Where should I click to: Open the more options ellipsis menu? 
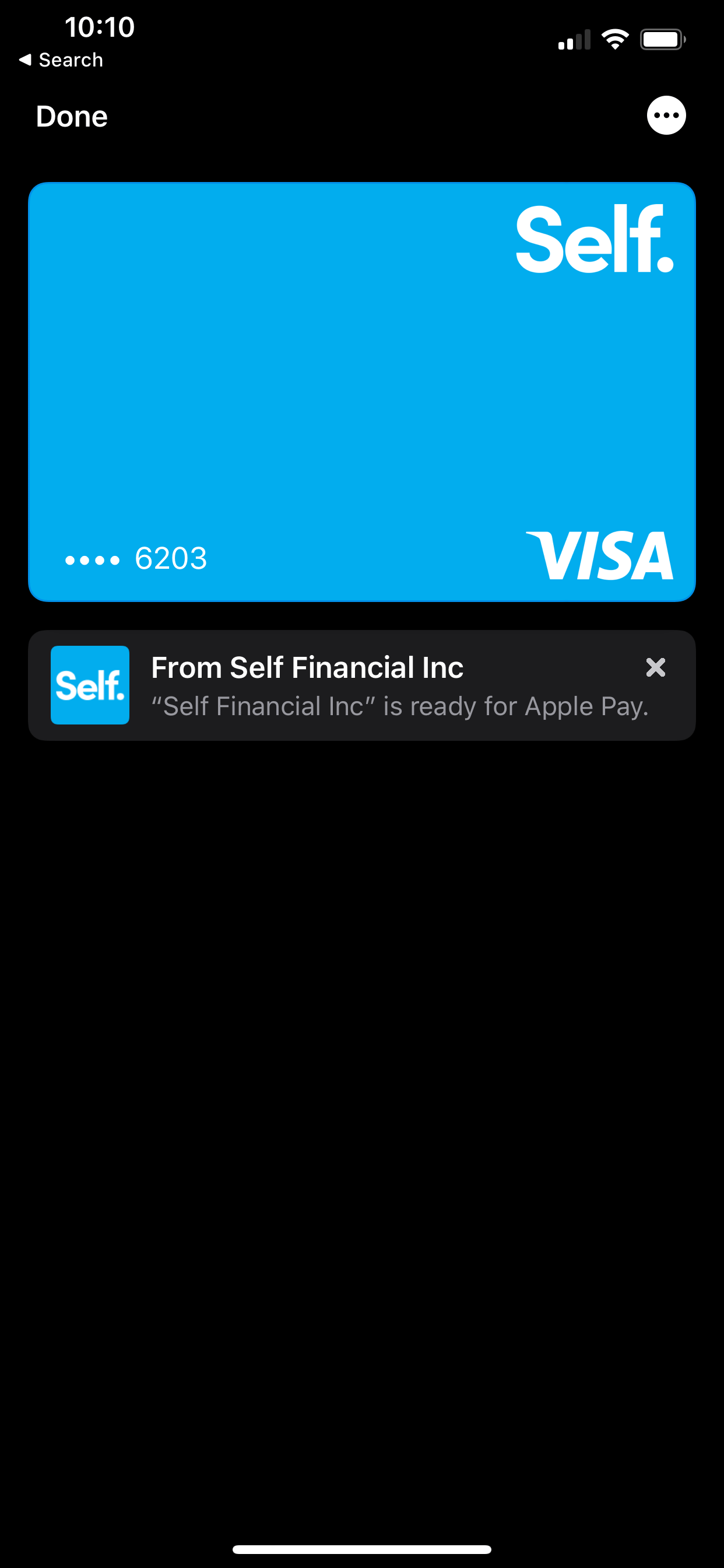(x=666, y=116)
